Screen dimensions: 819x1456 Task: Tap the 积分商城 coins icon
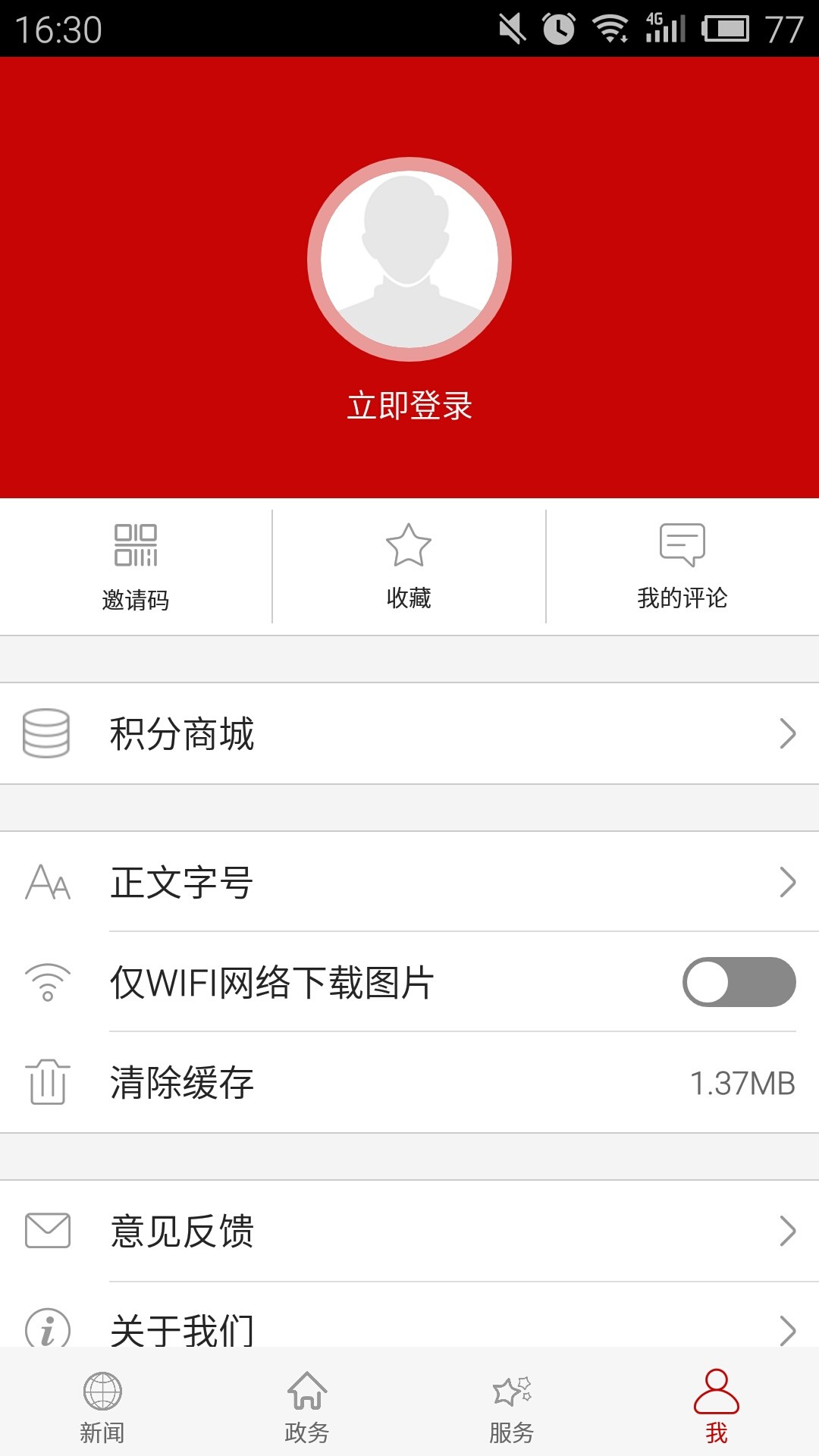[x=47, y=733]
